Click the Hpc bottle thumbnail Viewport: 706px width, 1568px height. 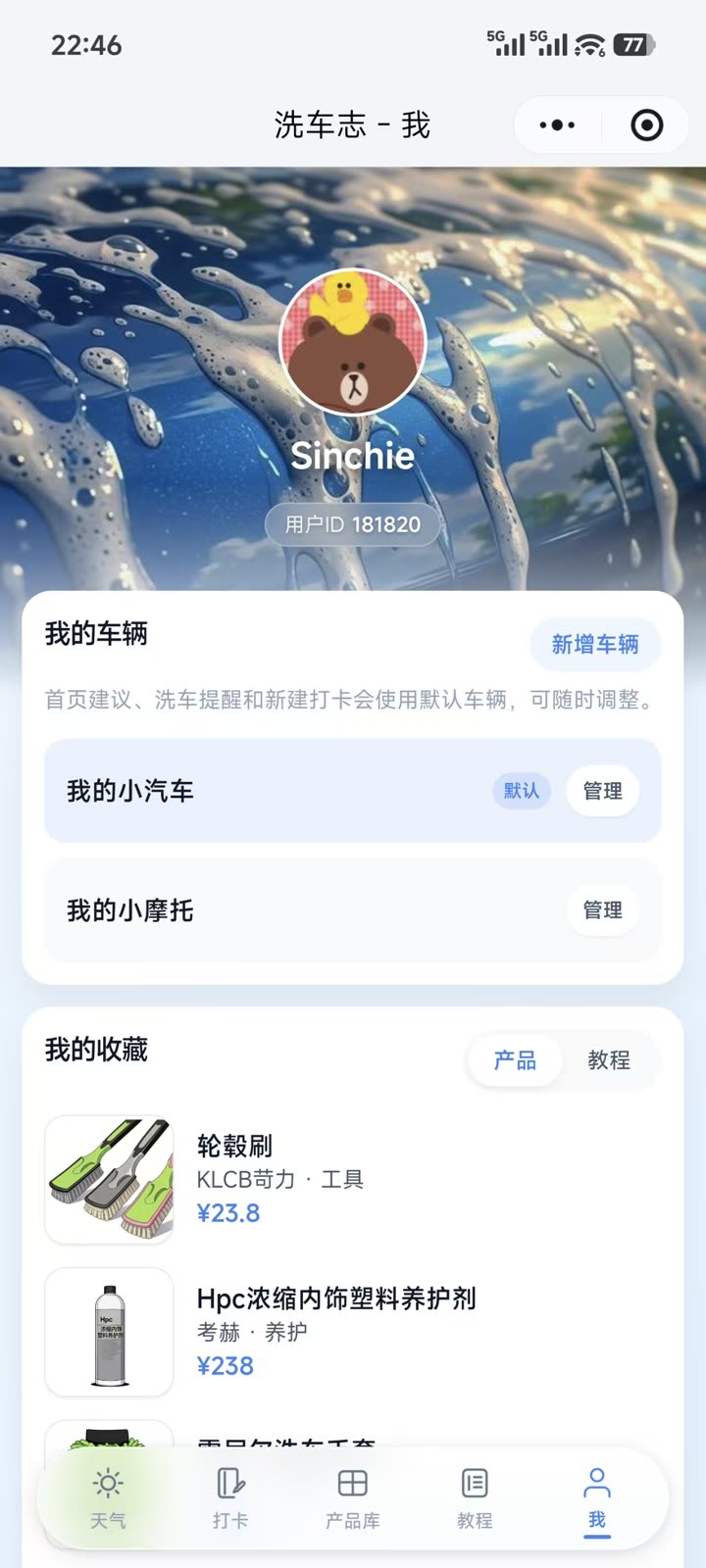(x=109, y=1331)
